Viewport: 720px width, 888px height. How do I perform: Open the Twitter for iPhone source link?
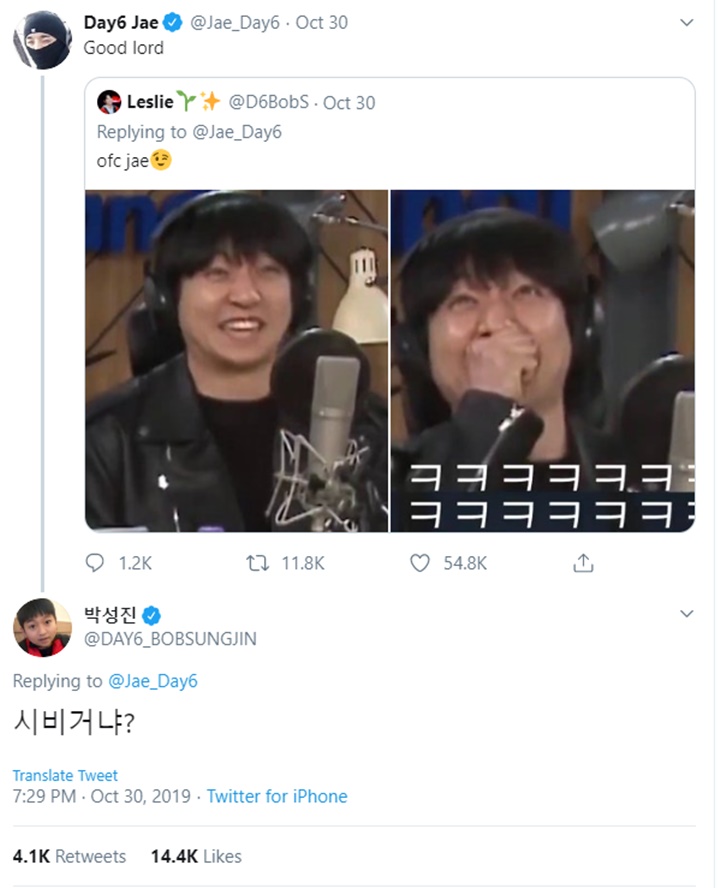point(281,797)
